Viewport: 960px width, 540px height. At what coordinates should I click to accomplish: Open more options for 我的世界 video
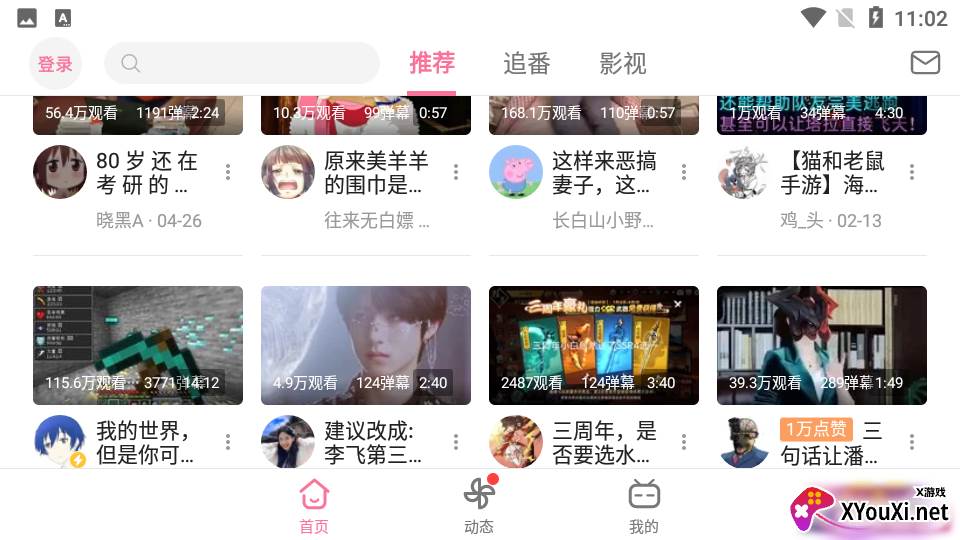[x=228, y=441]
